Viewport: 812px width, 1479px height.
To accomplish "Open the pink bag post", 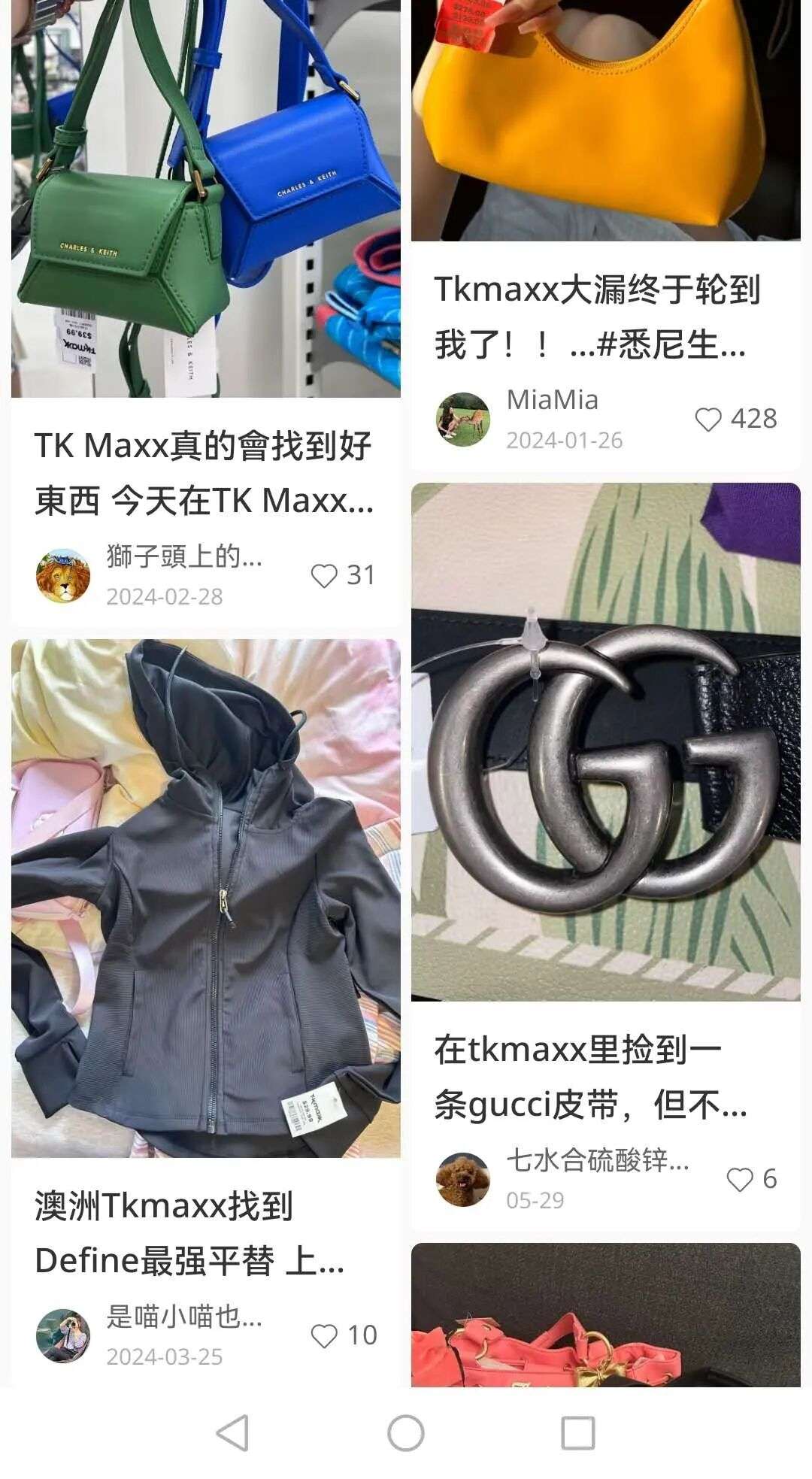I will (x=605, y=1316).
